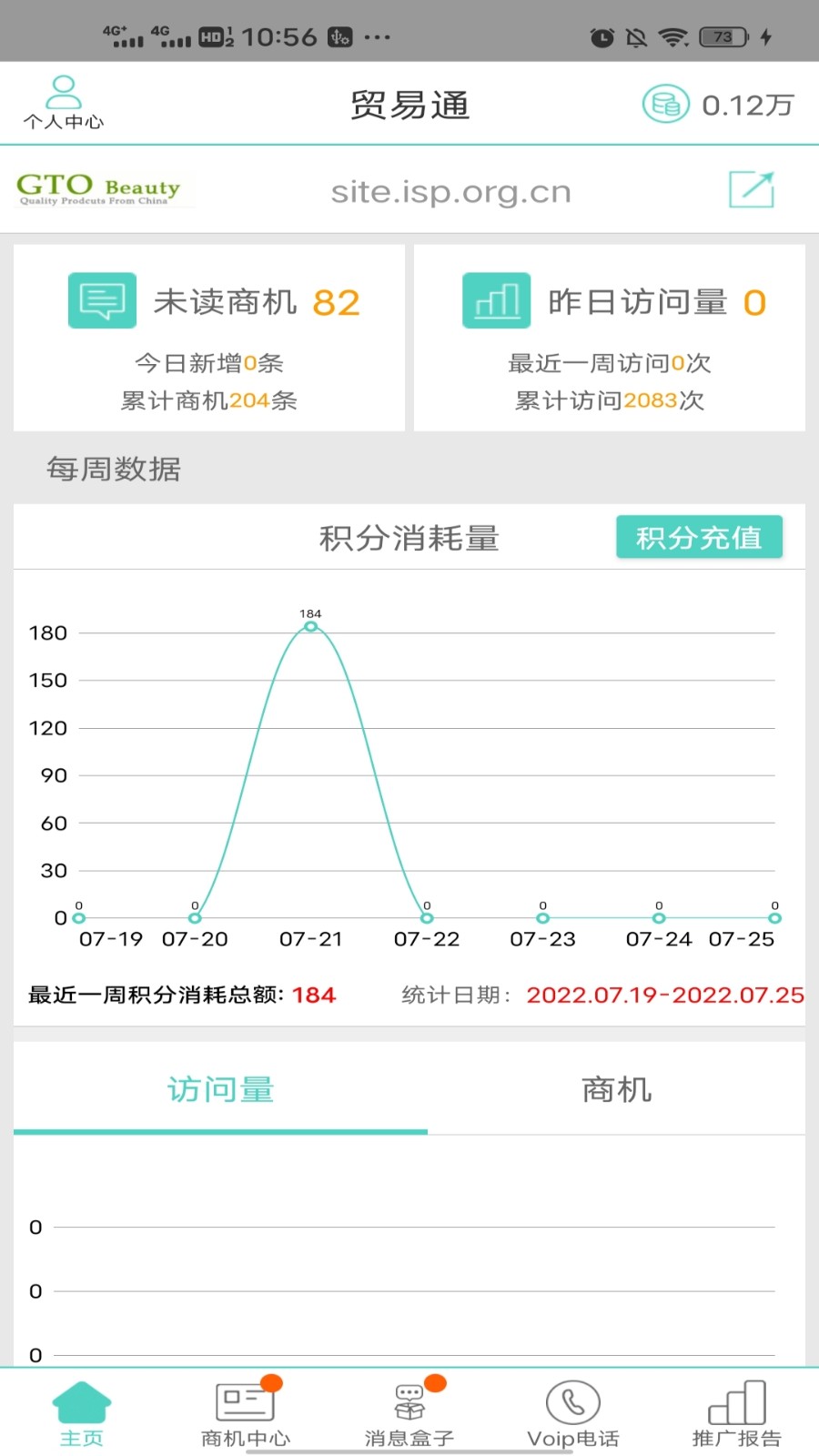
Task: Click the 累计访问2083次 statistic text
Action: [x=608, y=400]
